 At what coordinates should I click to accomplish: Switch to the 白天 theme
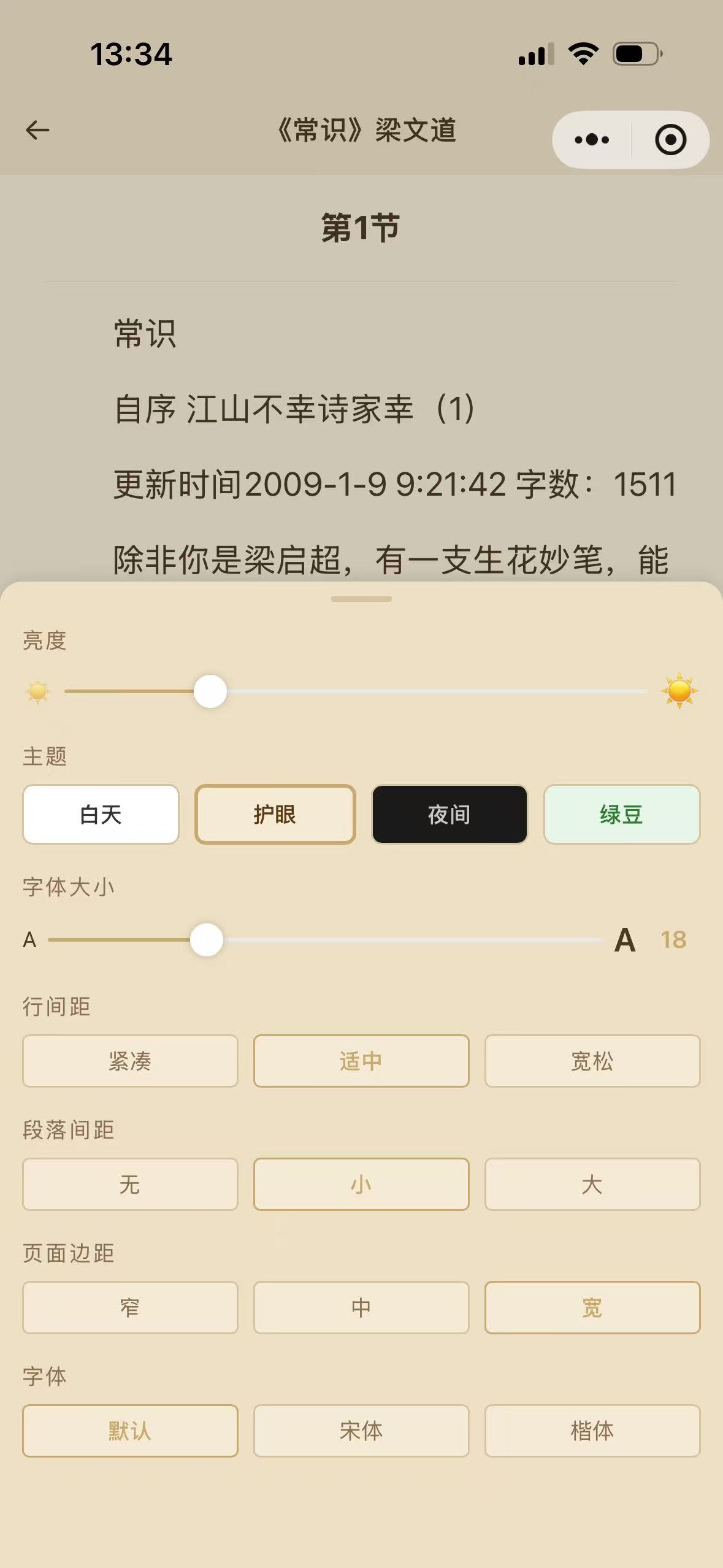point(101,815)
